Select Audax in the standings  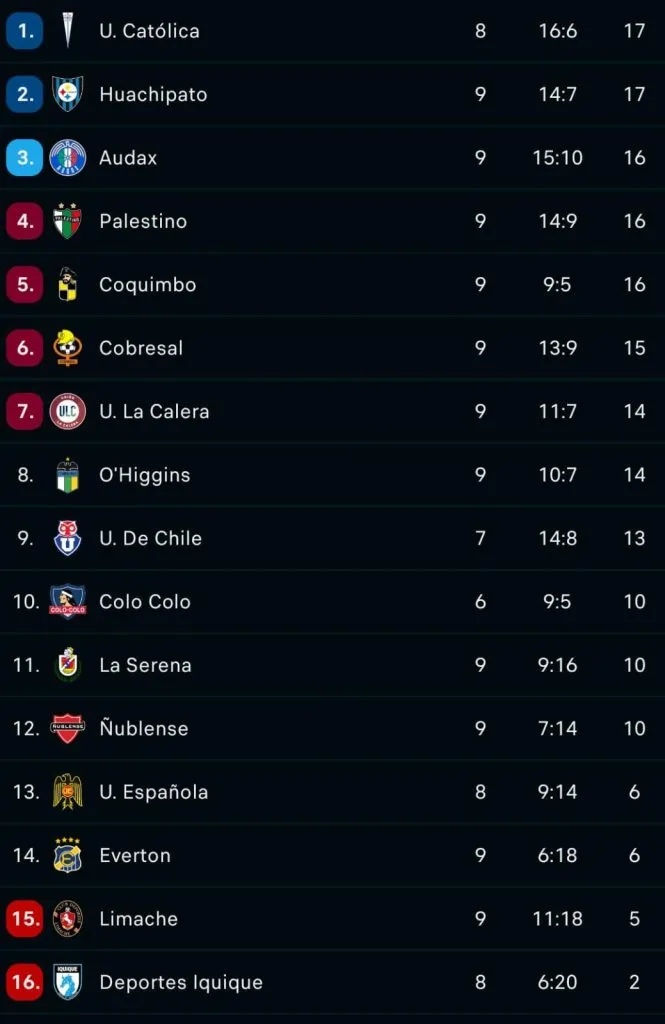point(128,158)
